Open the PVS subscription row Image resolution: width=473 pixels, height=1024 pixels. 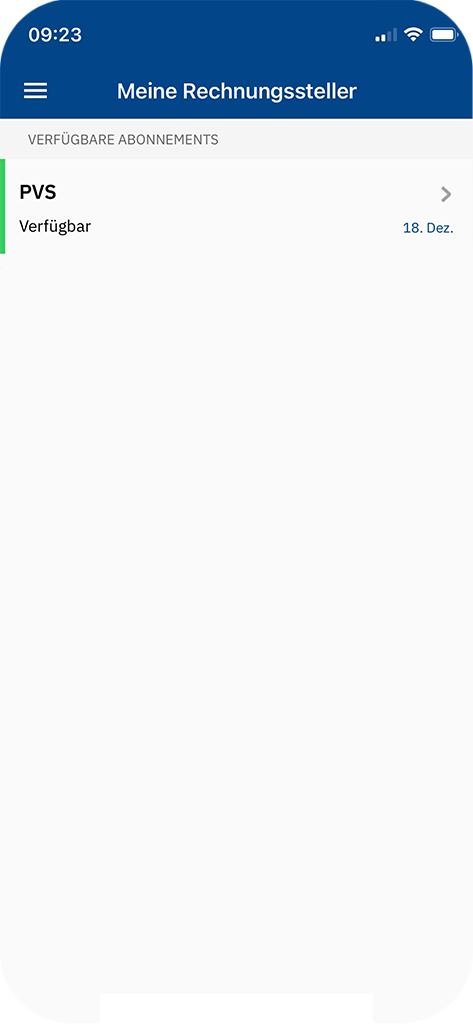tap(236, 206)
